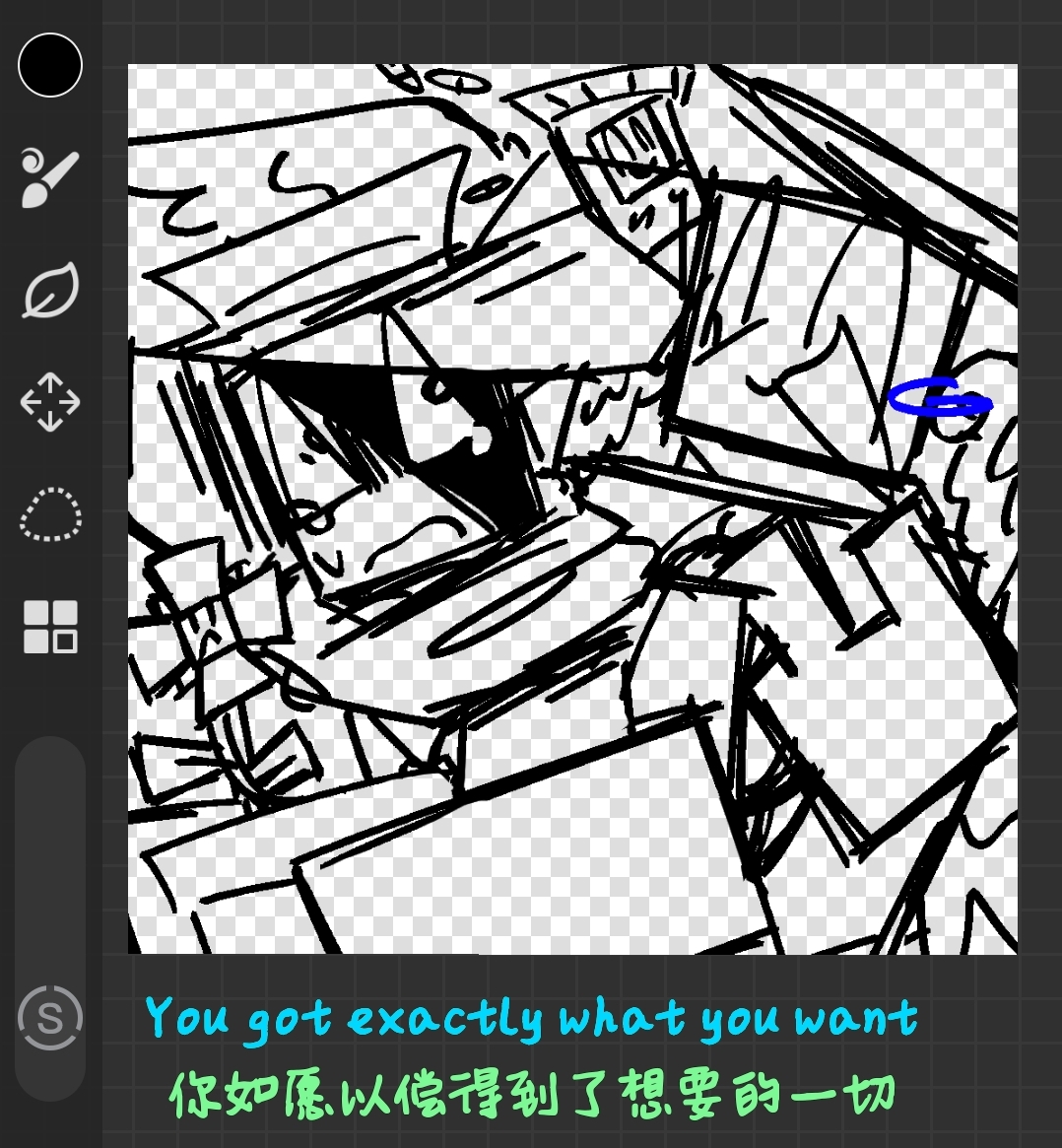Open the layers grid panel
1062x1148 pixels.
pyautogui.click(x=50, y=627)
